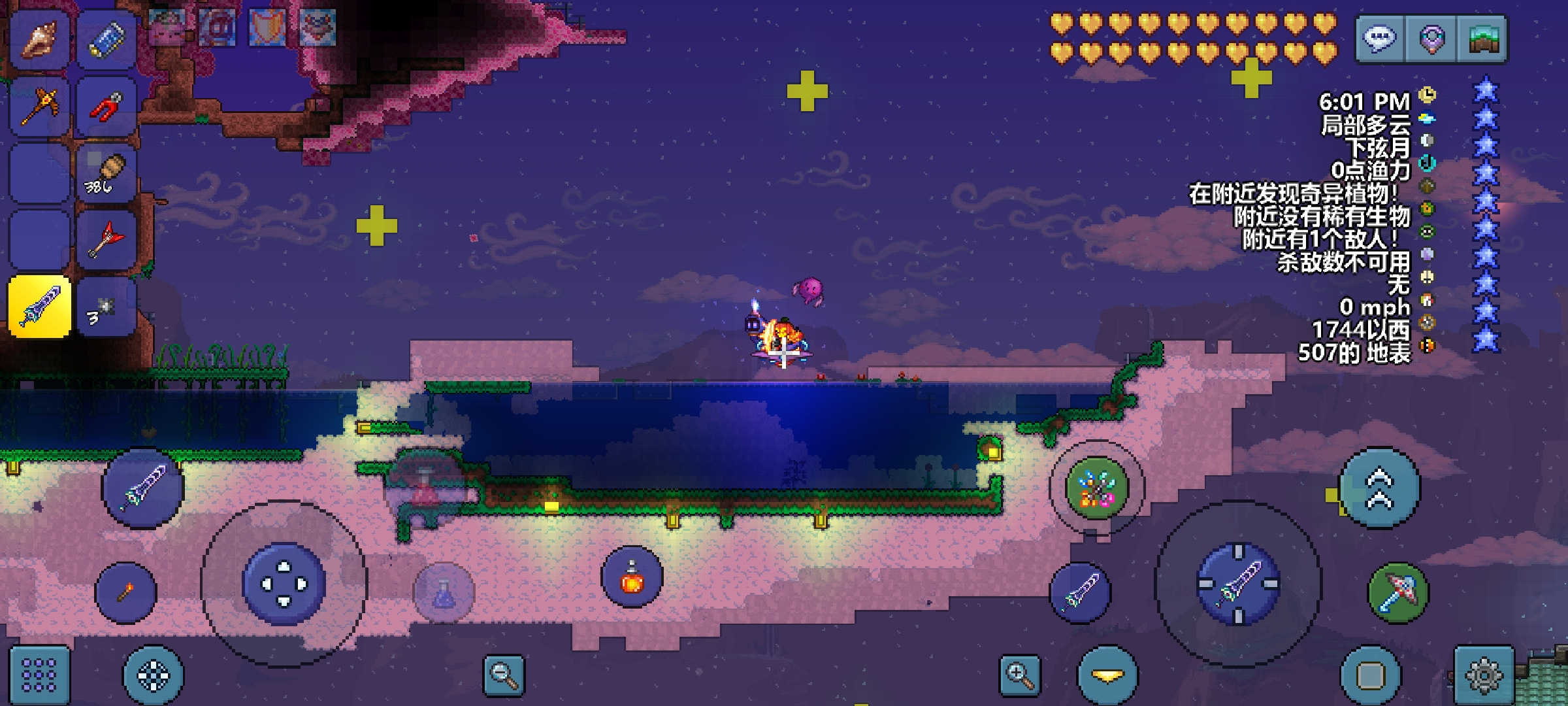This screenshot has width=1568, height=706.
Task: Open the inventory grid button
Action: (39, 675)
